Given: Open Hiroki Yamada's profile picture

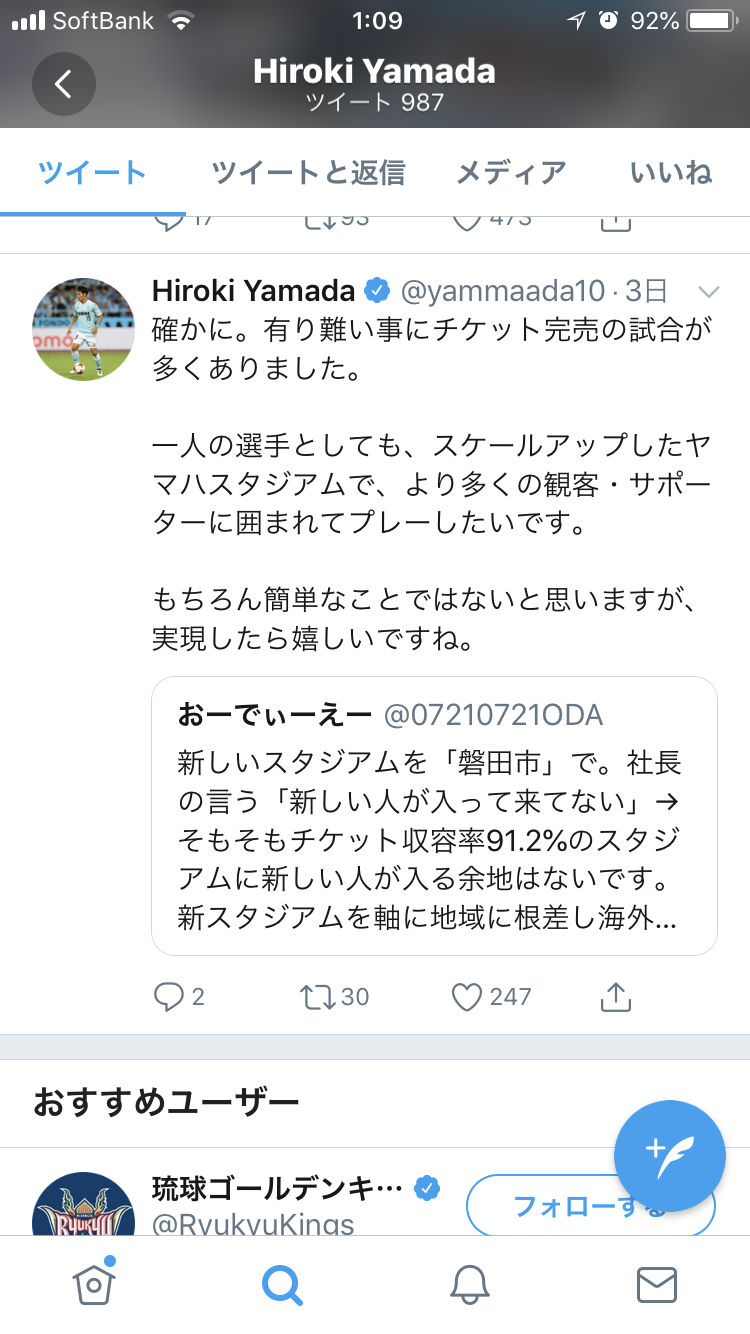Looking at the screenshot, I should click(84, 329).
